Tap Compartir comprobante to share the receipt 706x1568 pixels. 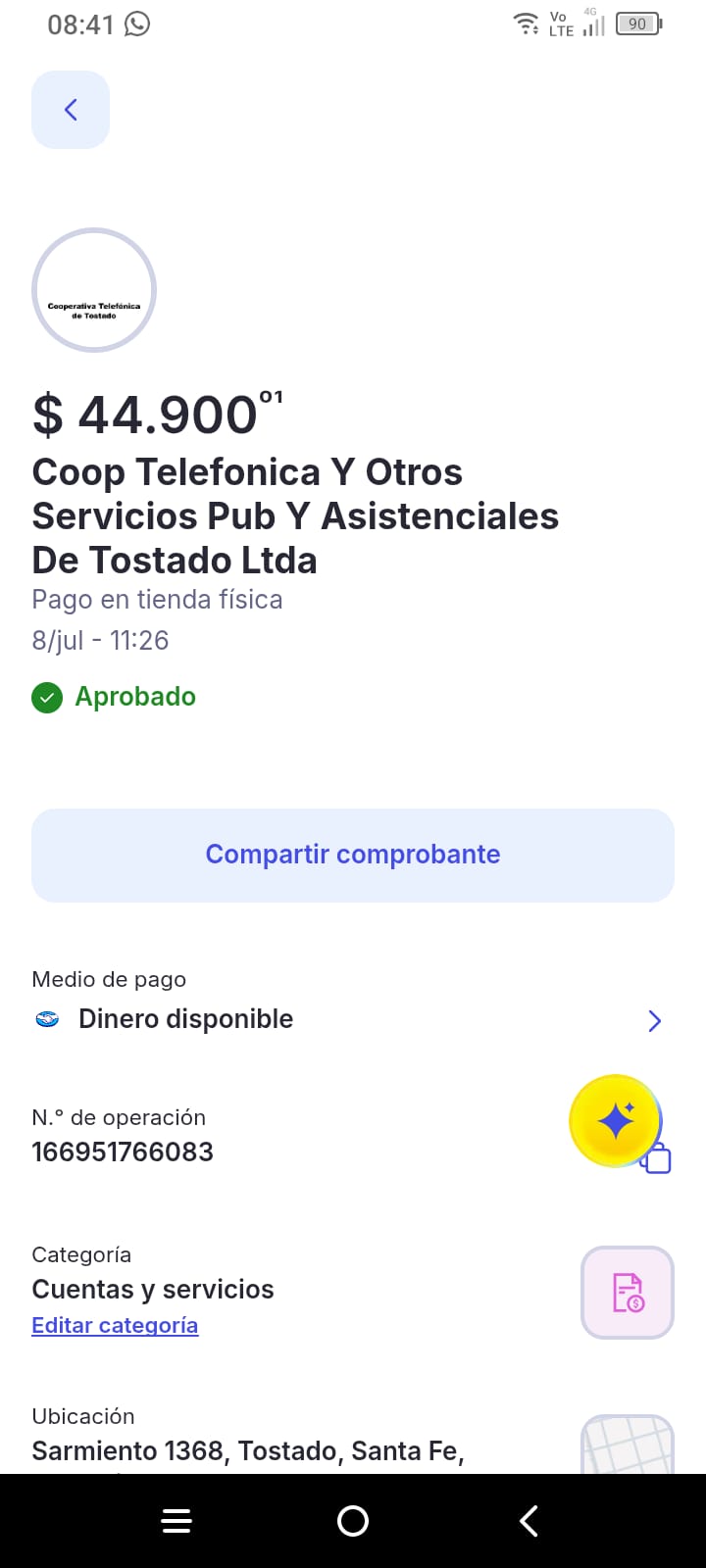(353, 855)
